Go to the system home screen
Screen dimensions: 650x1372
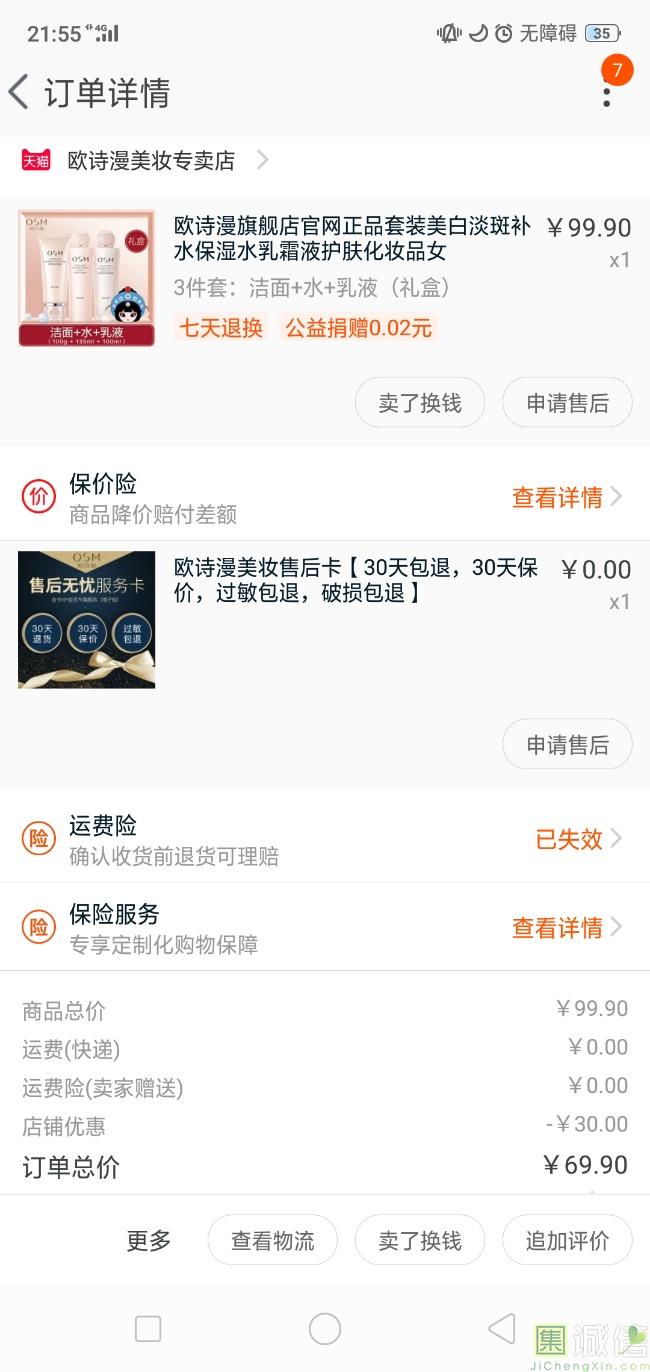325,1329
